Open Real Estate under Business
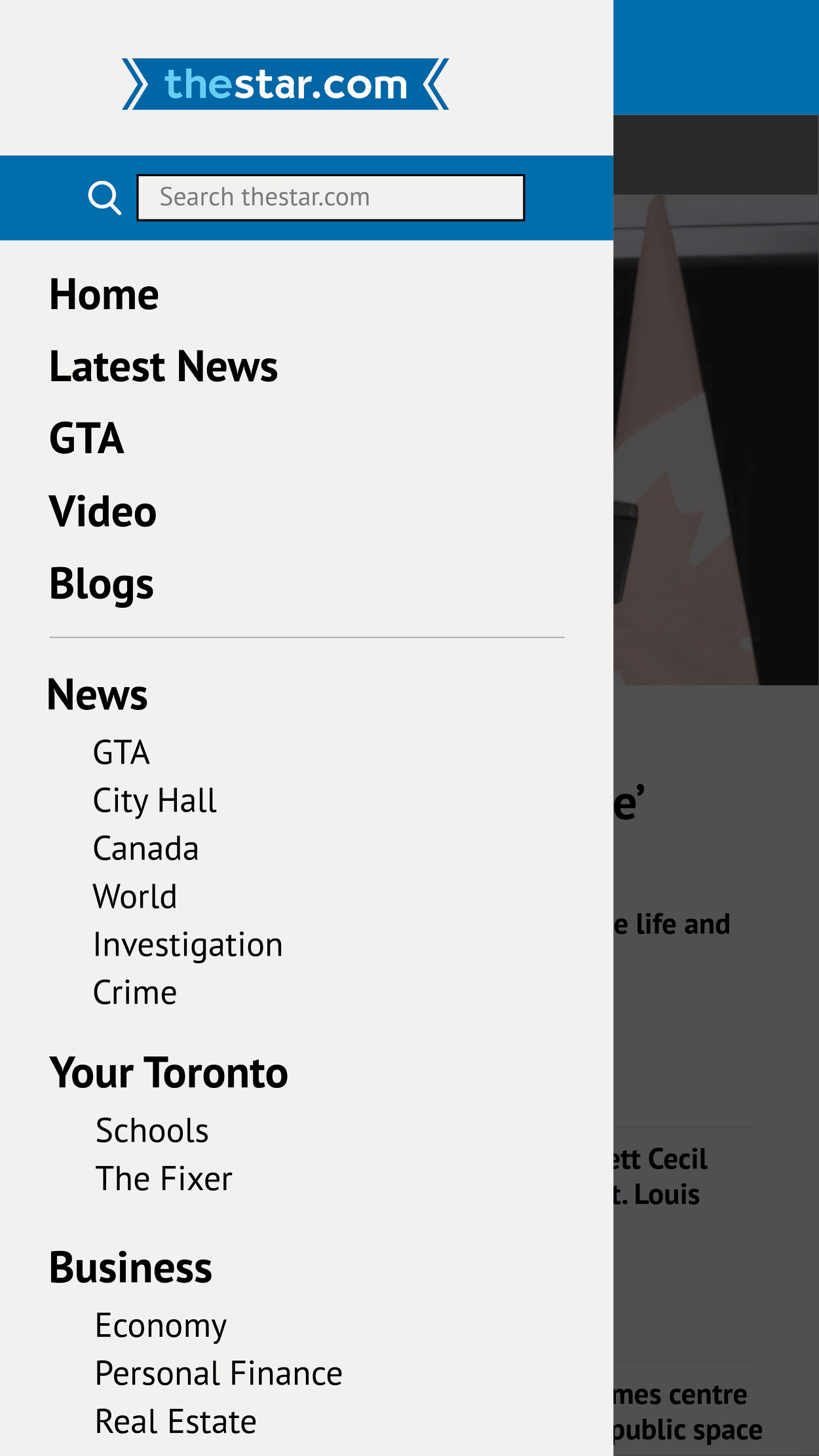The width and height of the screenshot is (819, 1456). click(176, 1422)
